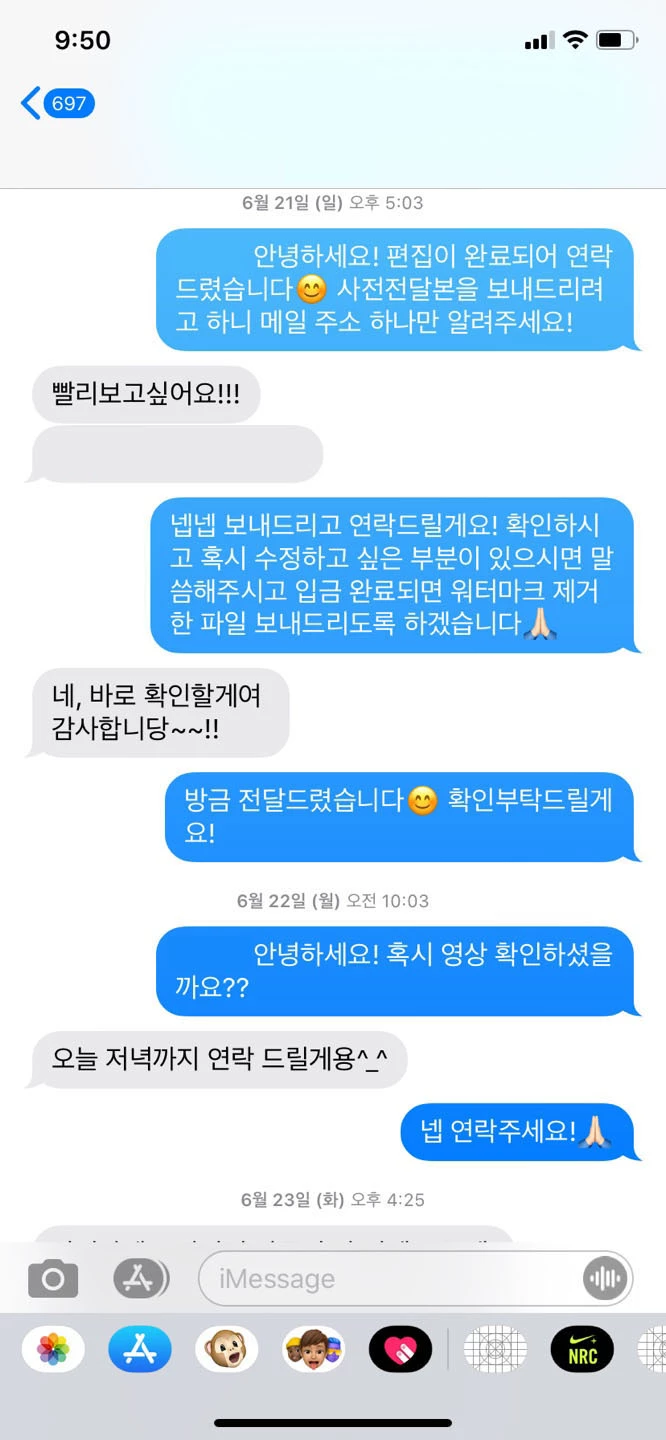The width and height of the screenshot is (666, 1440).
Task: Open the Animoji monkey app
Action: [x=227, y=1350]
